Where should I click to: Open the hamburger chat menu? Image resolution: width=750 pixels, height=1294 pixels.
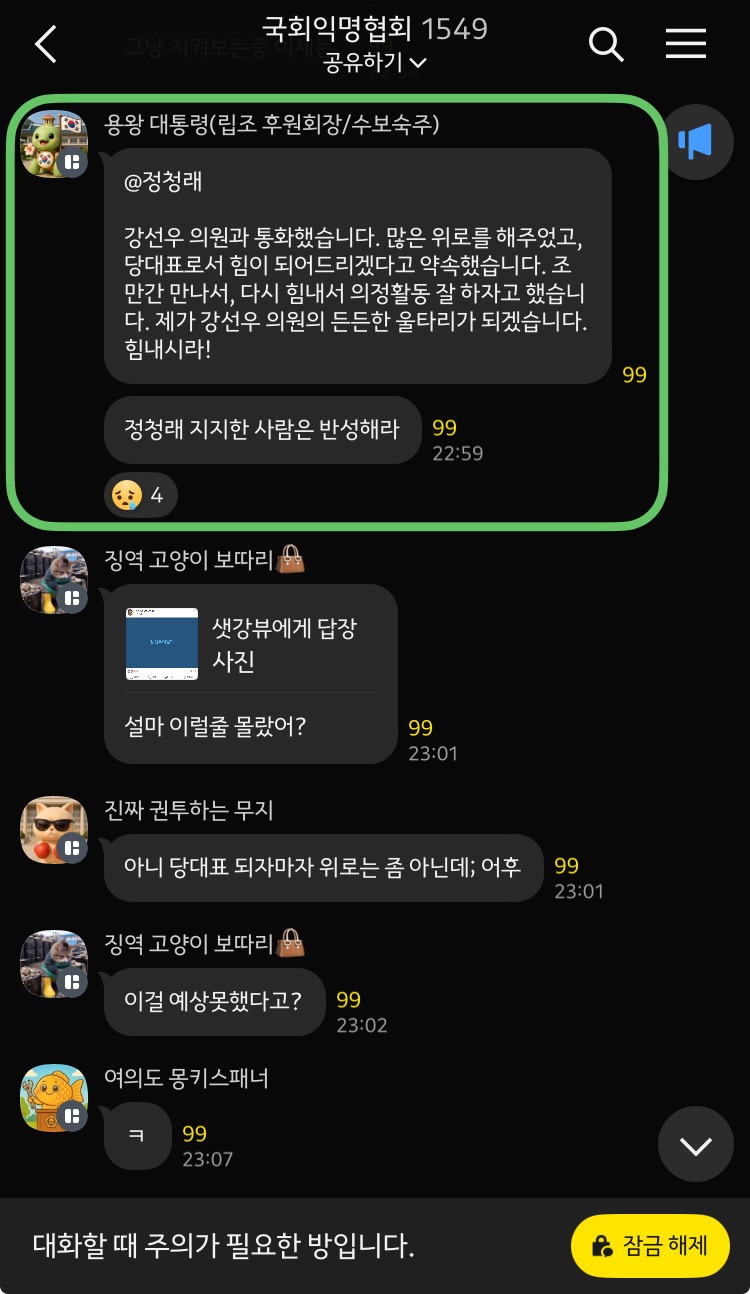(686, 44)
